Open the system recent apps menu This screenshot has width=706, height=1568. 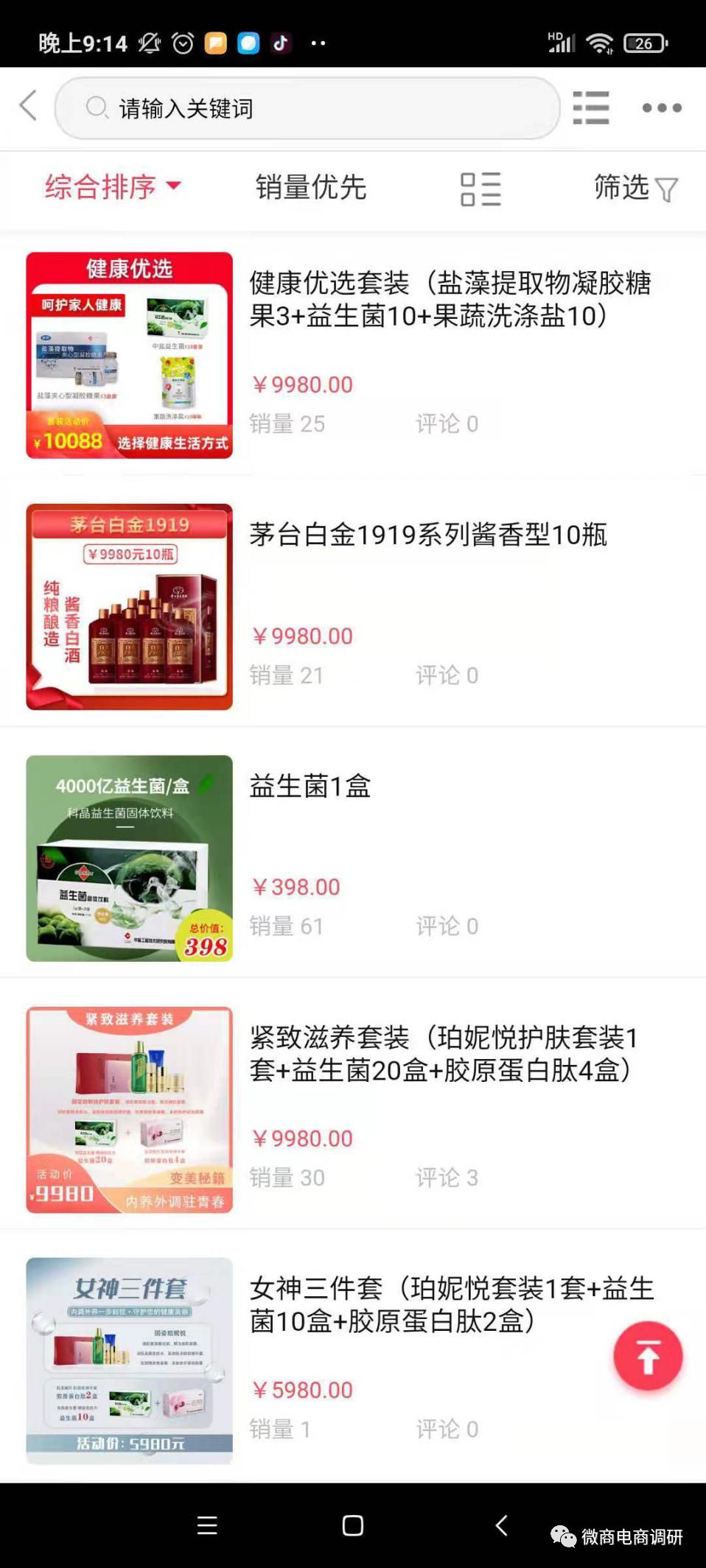pyautogui.click(x=207, y=1525)
